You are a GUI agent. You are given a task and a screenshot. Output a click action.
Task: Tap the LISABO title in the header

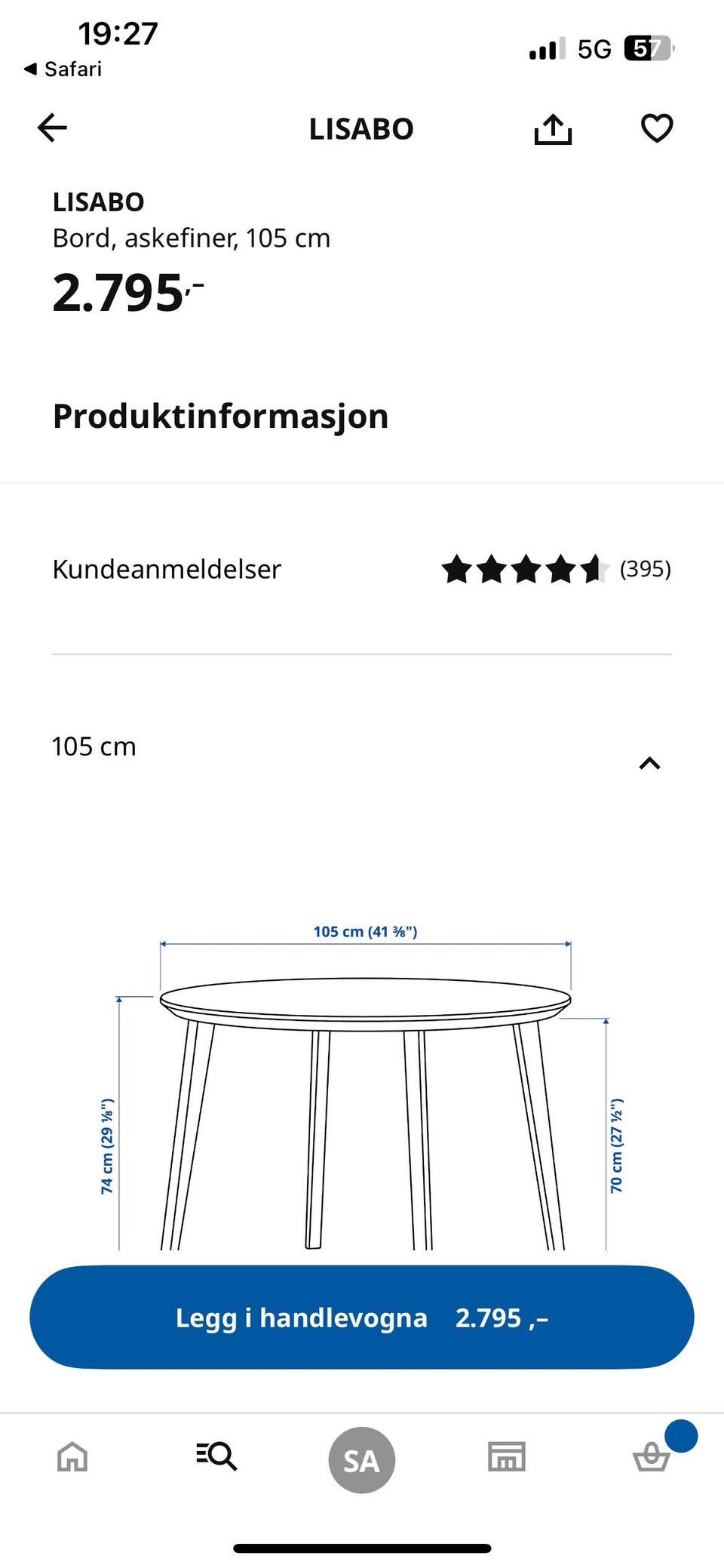(x=360, y=128)
